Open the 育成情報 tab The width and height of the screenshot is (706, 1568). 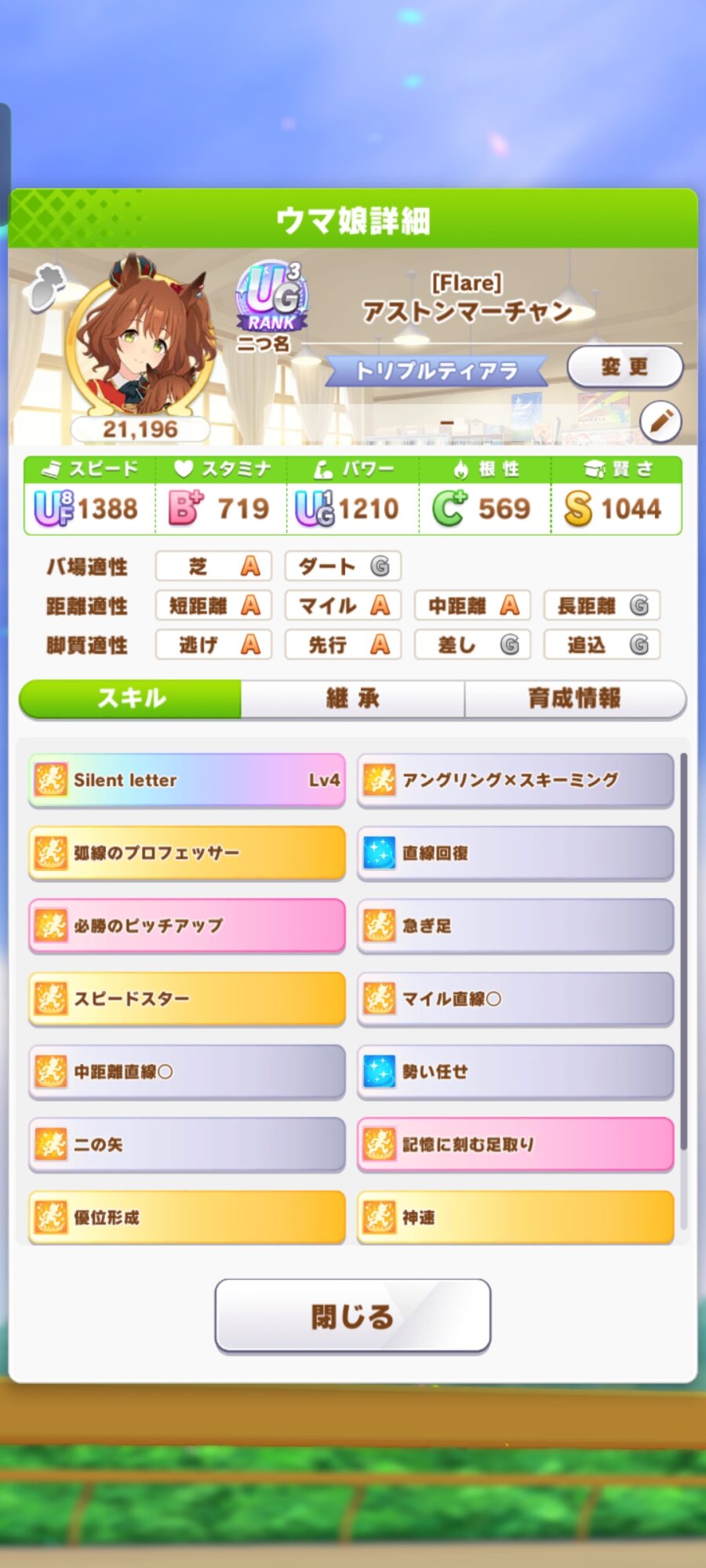click(574, 698)
